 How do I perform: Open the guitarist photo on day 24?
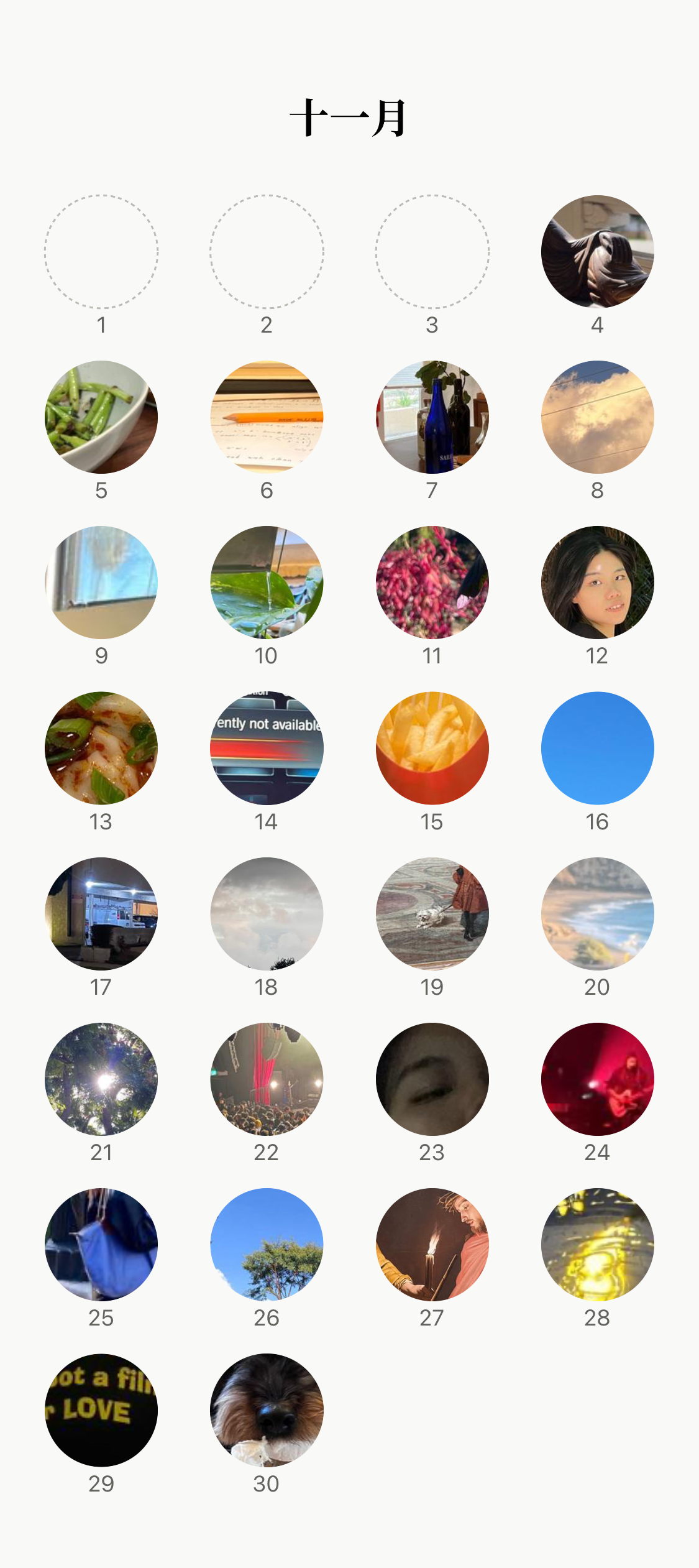click(x=597, y=1079)
